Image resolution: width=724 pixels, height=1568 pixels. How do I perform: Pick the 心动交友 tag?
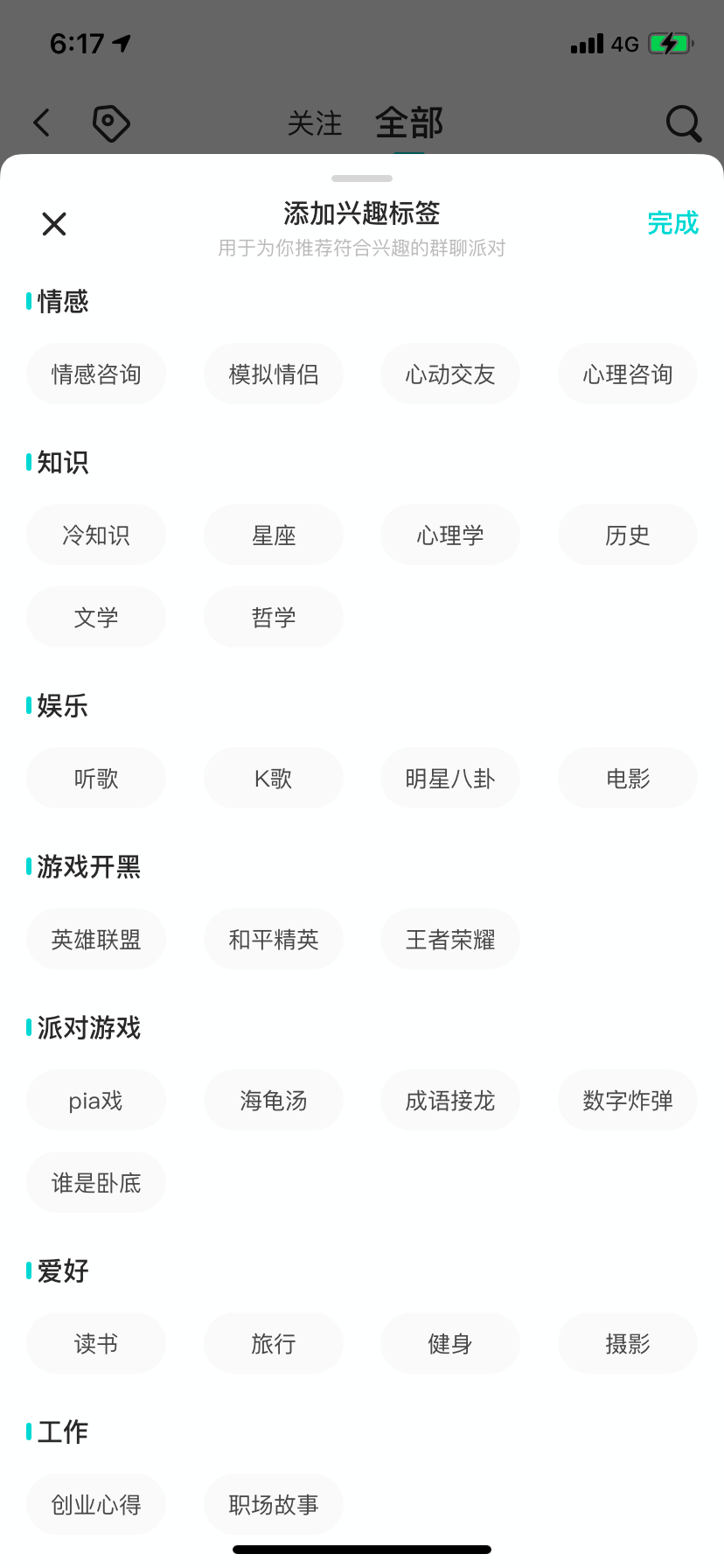coord(450,374)
